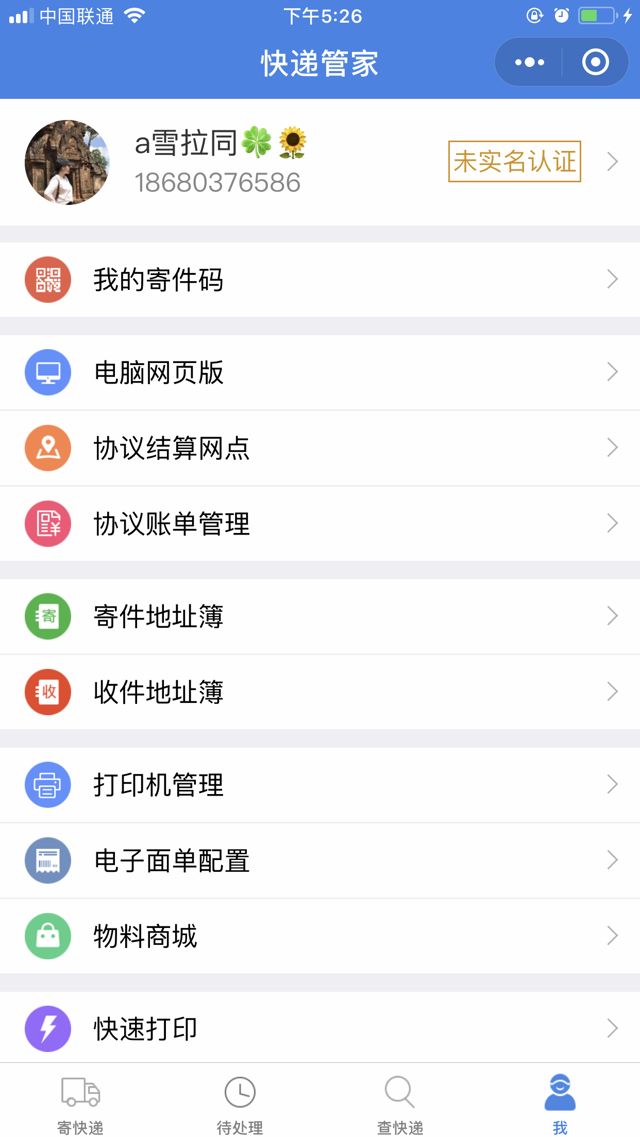Open the profile avatar photo
This screenshot has width=640, height=1137.
pyautogui.click(x=67, y=162)
